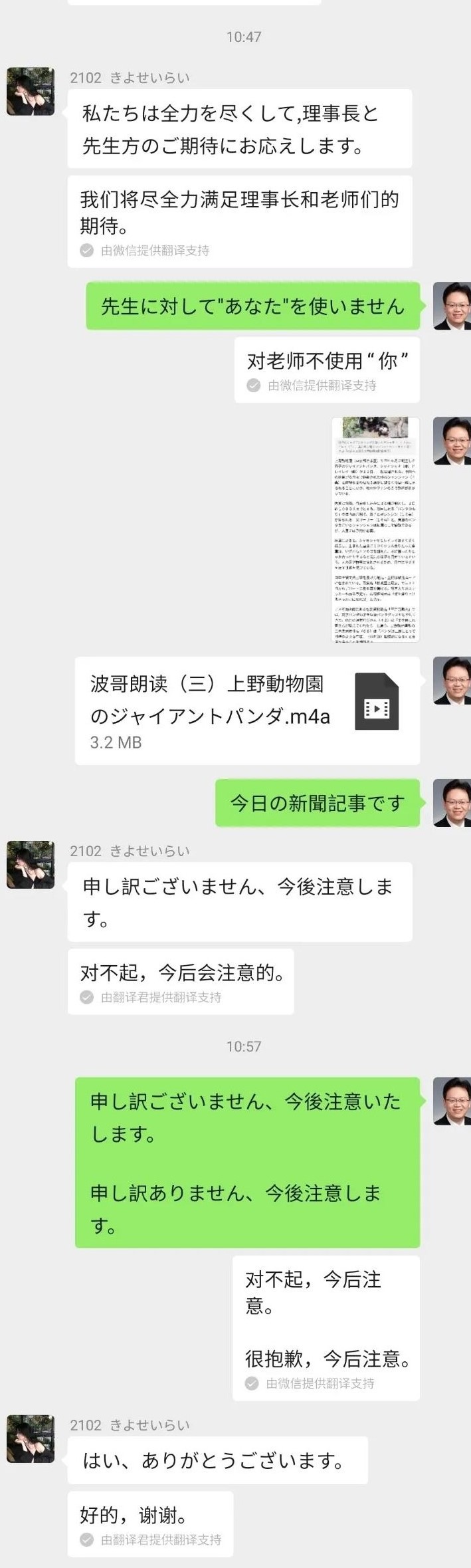The height and width of the screenshot is (1568, 471).
Task: Open the shared newspaper article image
Action: pos(375,529)
